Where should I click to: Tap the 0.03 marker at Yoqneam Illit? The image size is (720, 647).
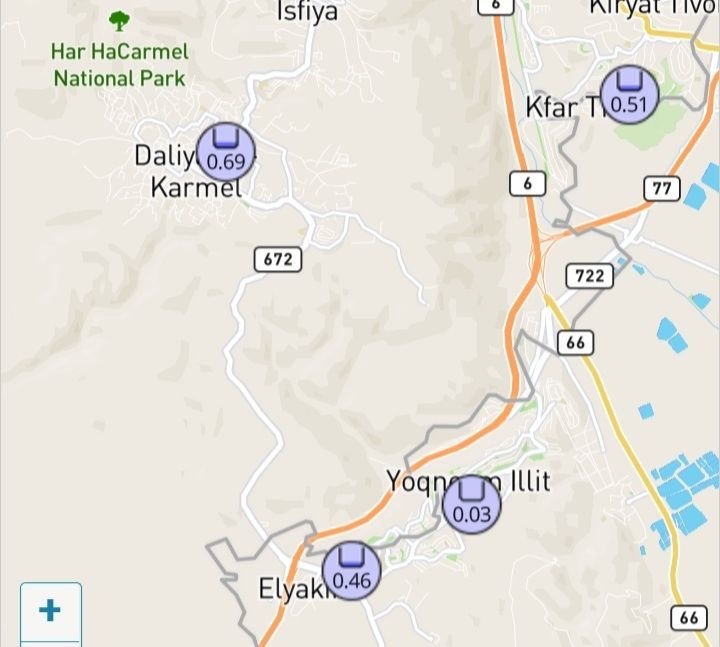click(472, 505)
